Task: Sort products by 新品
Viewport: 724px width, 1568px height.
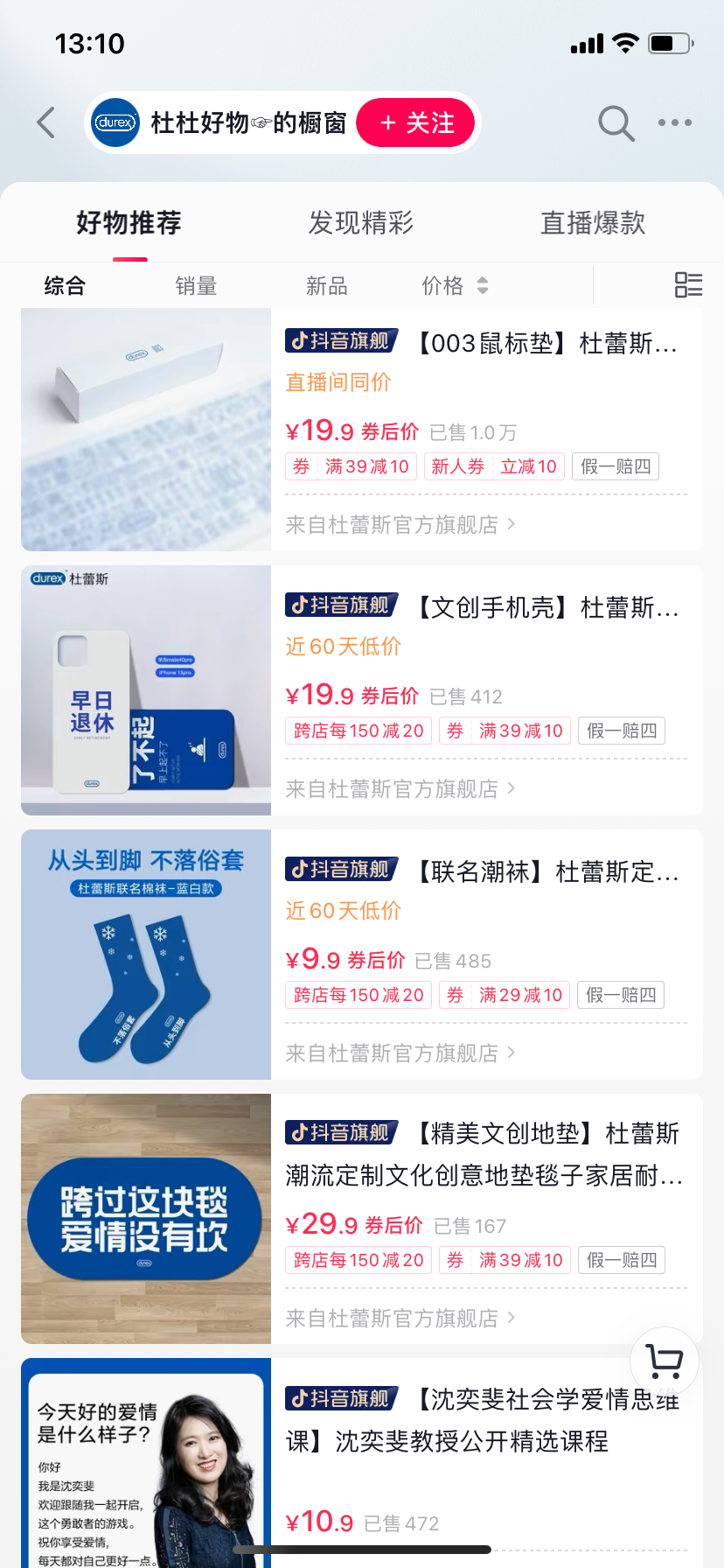Action: 326,286
